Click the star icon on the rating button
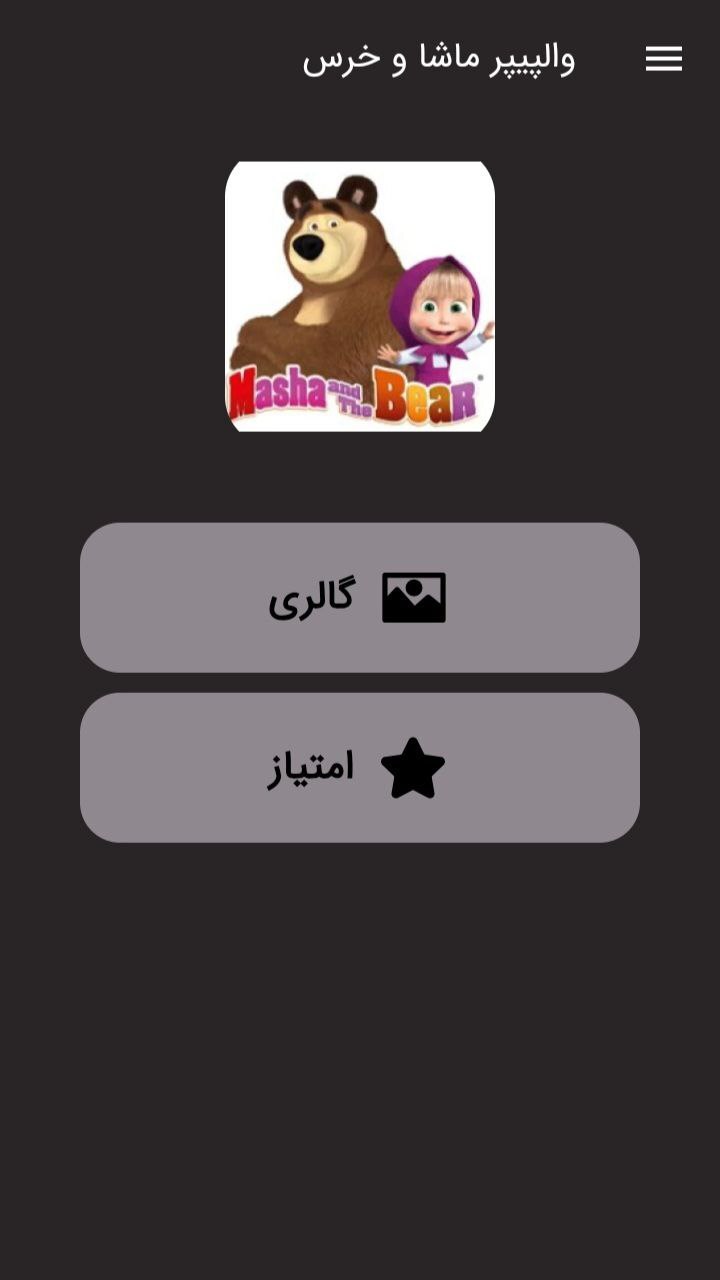Screen dimensions: 720x1280 tap(411, 768)
